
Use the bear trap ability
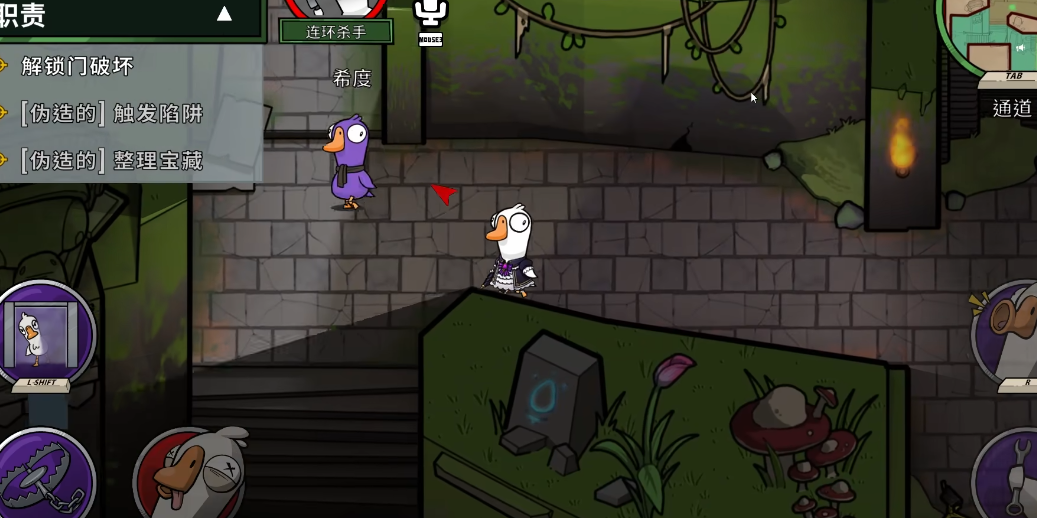[40, 480]
